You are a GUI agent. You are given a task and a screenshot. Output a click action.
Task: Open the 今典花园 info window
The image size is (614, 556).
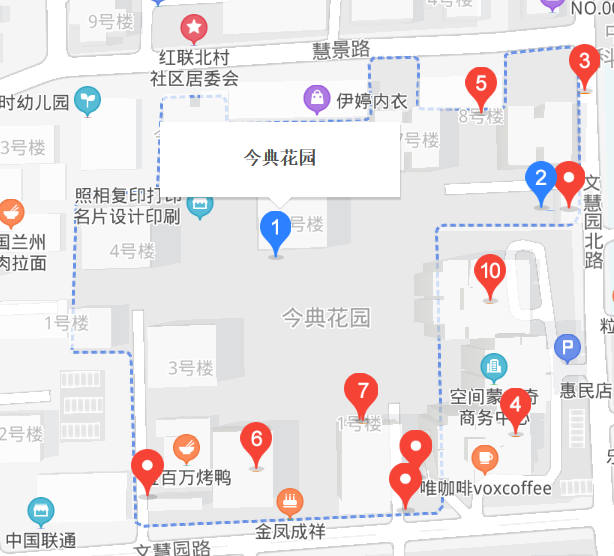(280, 158)
